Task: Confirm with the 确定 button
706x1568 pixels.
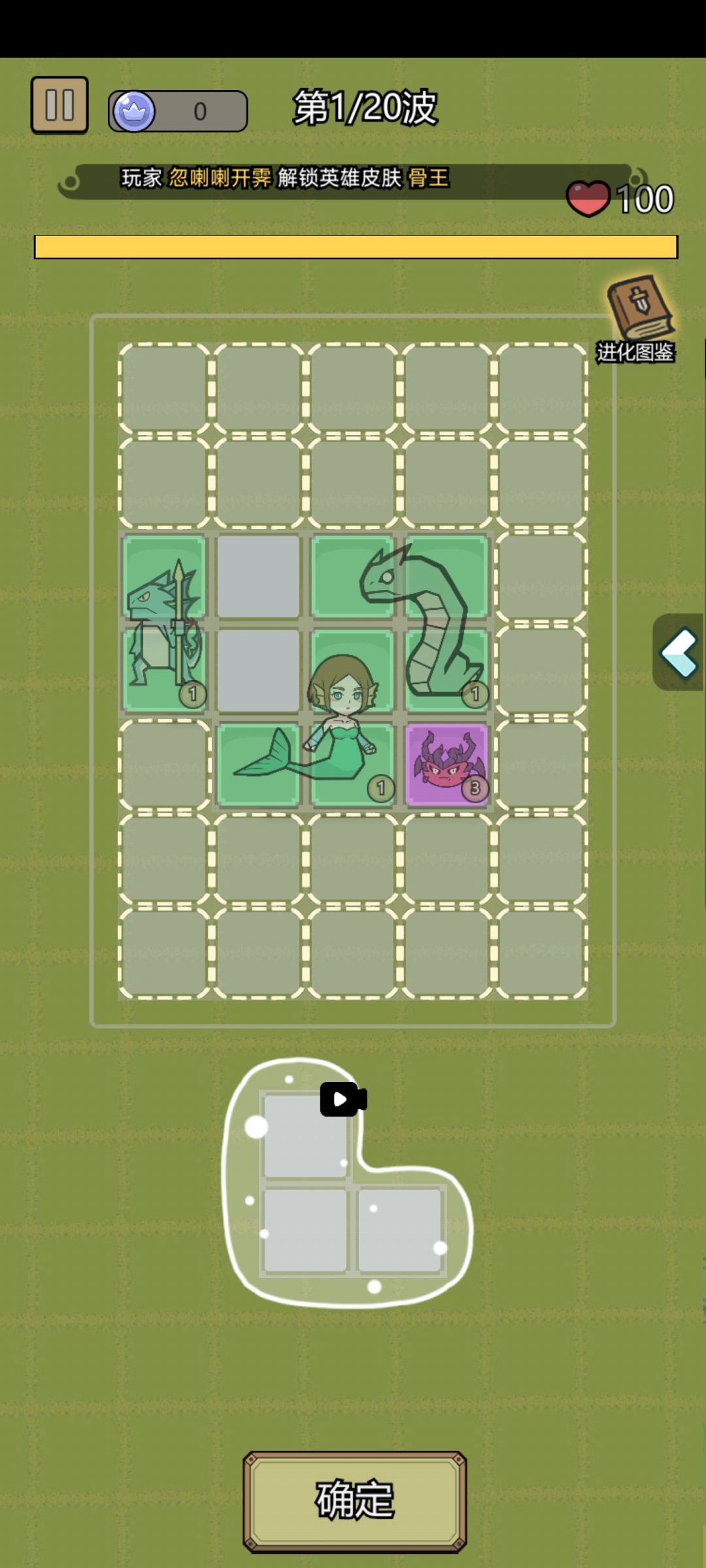Action: pos(355,1501)
